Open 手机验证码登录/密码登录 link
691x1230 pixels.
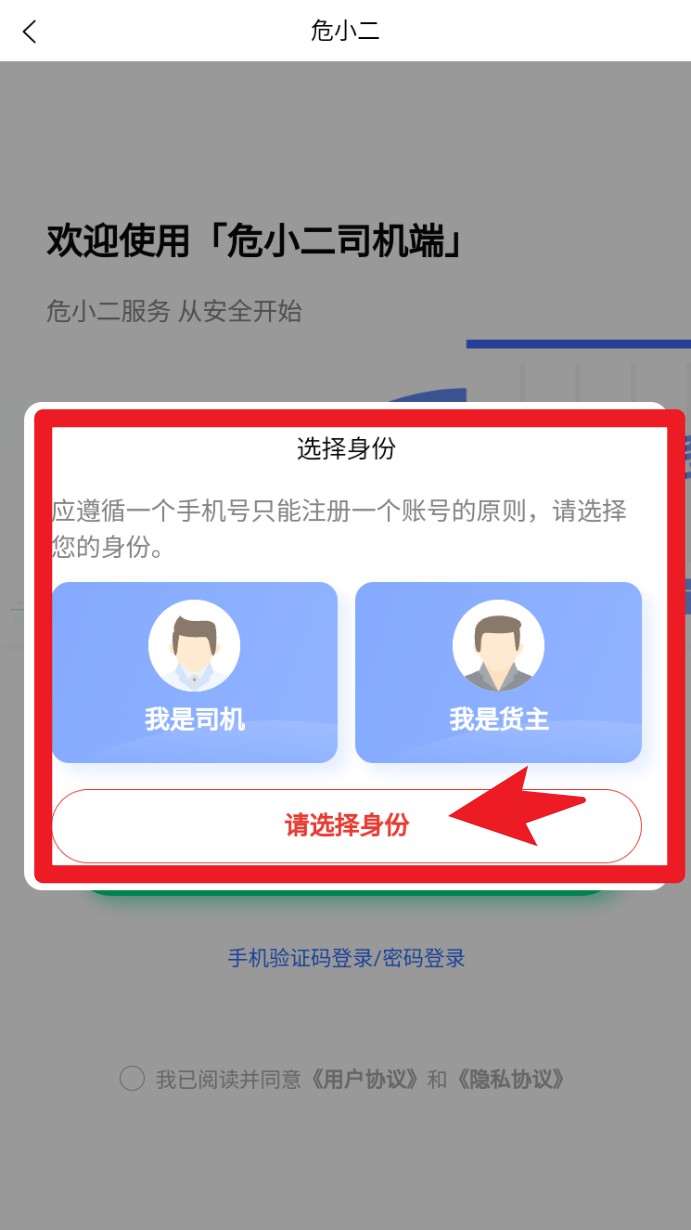[346, 958]
